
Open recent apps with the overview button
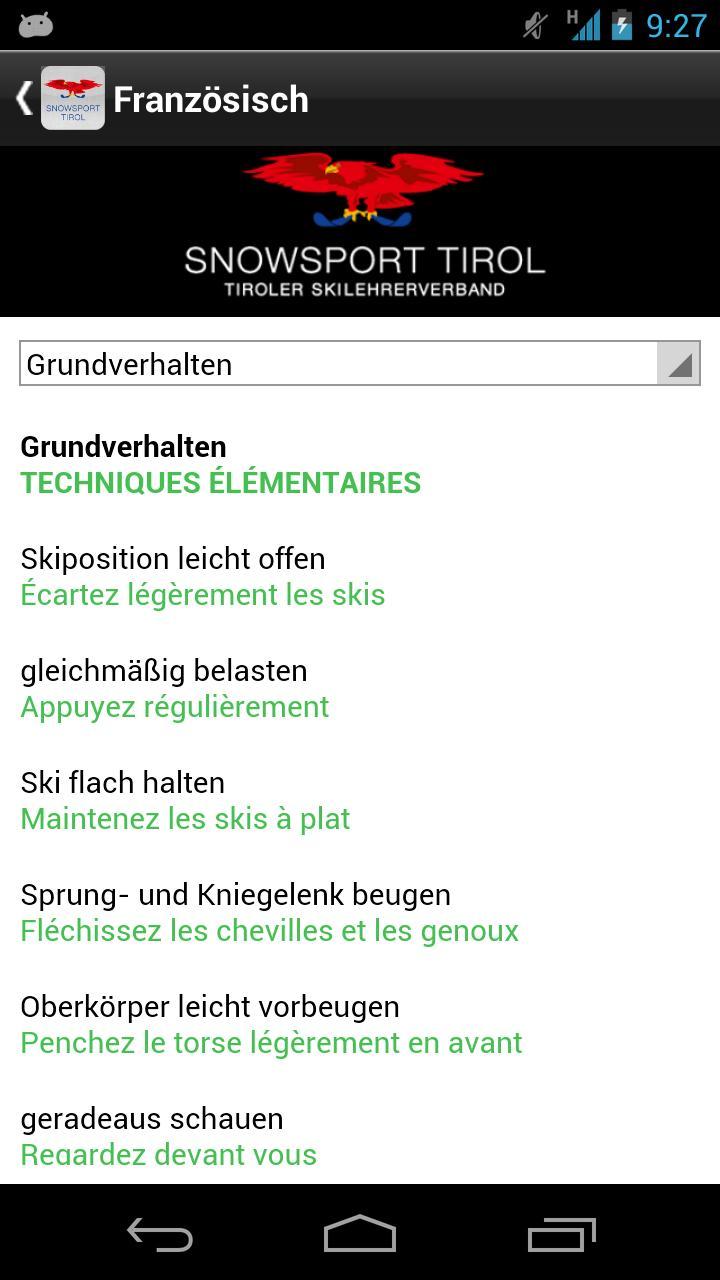[x=560, y=1235]
